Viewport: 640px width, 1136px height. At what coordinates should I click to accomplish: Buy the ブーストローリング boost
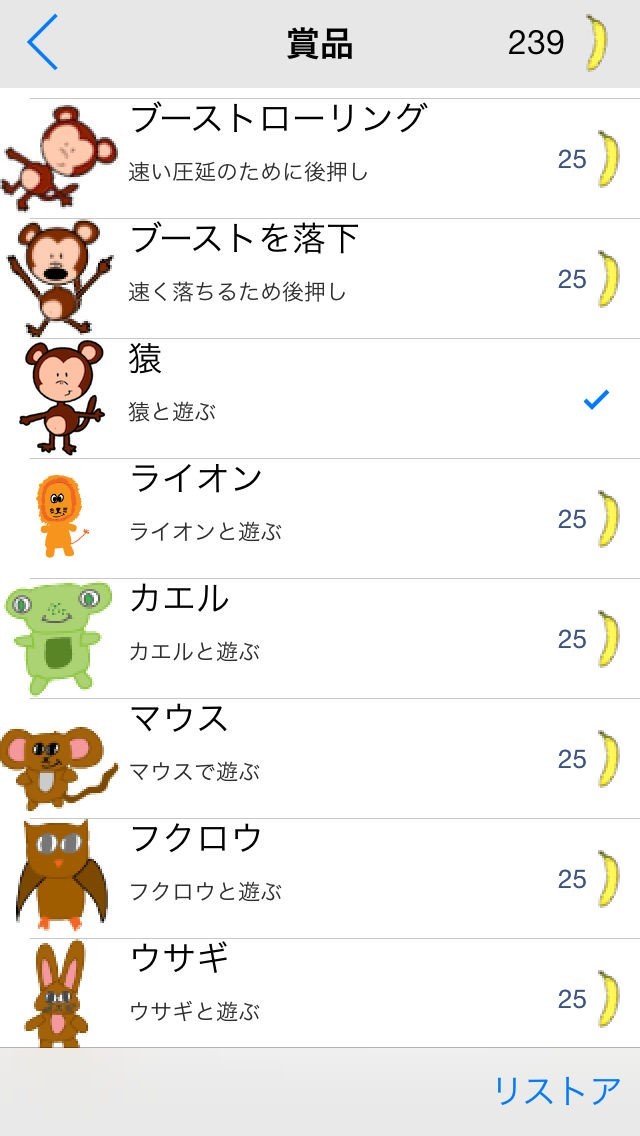320,159
